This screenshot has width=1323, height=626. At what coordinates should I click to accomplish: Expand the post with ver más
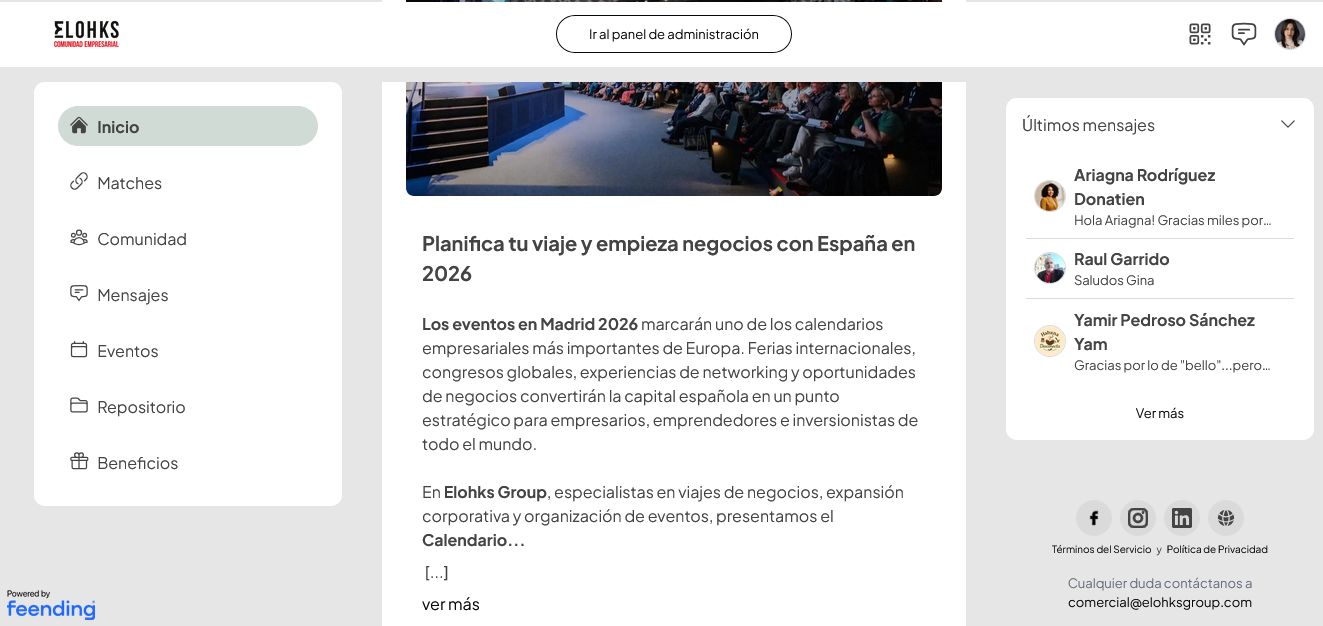point(450,604)
